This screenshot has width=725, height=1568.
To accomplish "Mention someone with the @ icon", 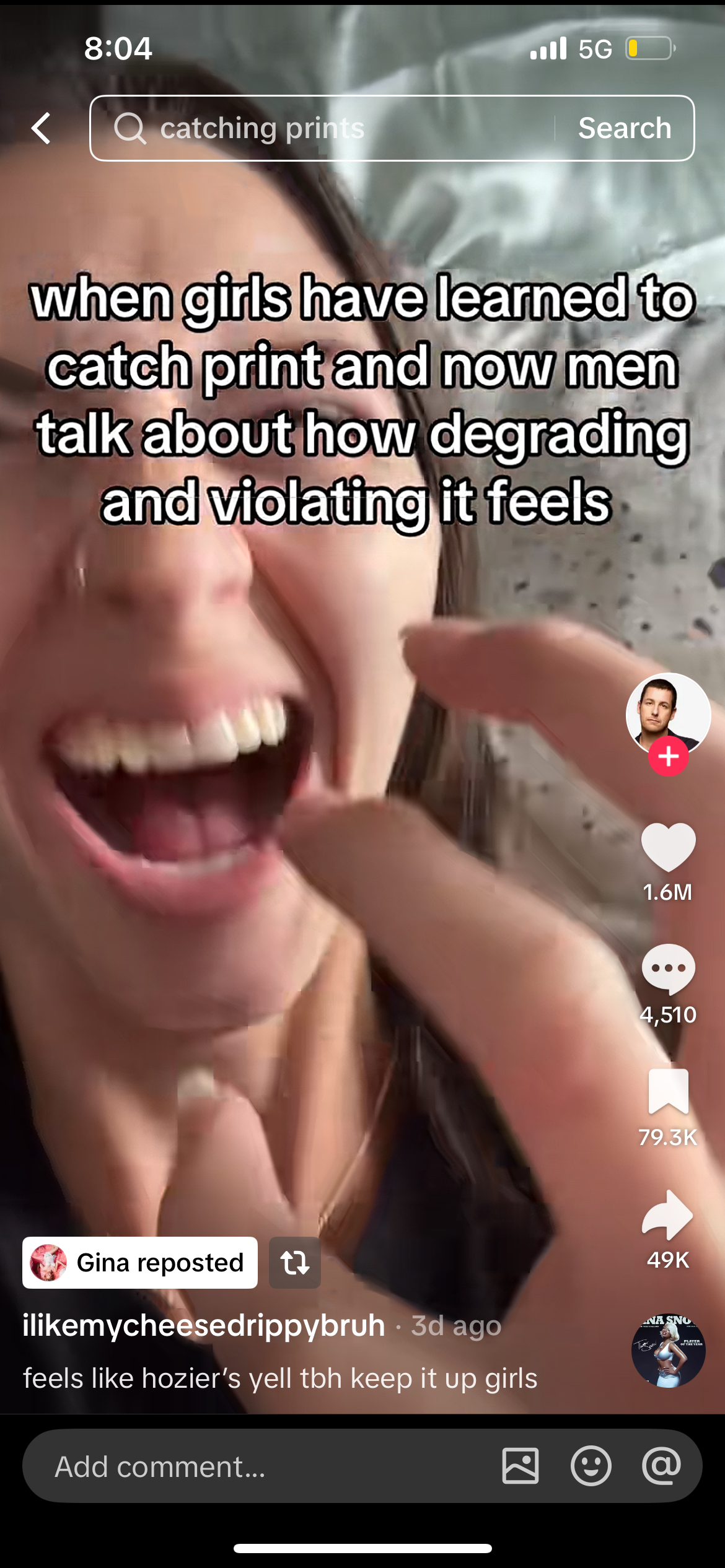I will coord(661,1466).
